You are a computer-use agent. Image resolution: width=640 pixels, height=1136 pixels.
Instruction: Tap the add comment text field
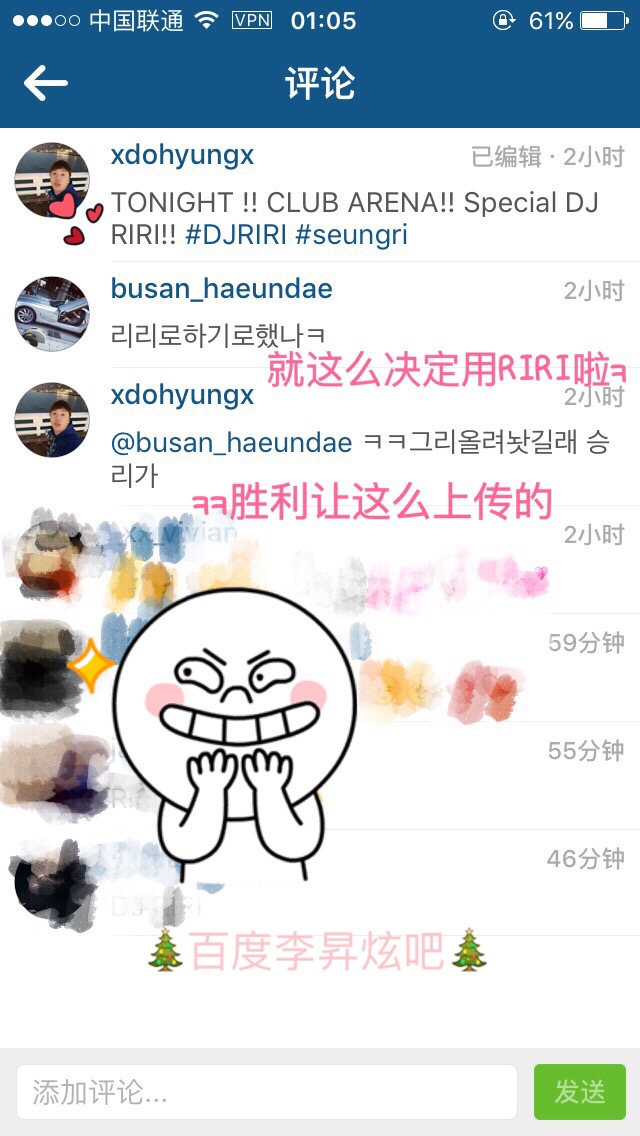coord(266,1091)
